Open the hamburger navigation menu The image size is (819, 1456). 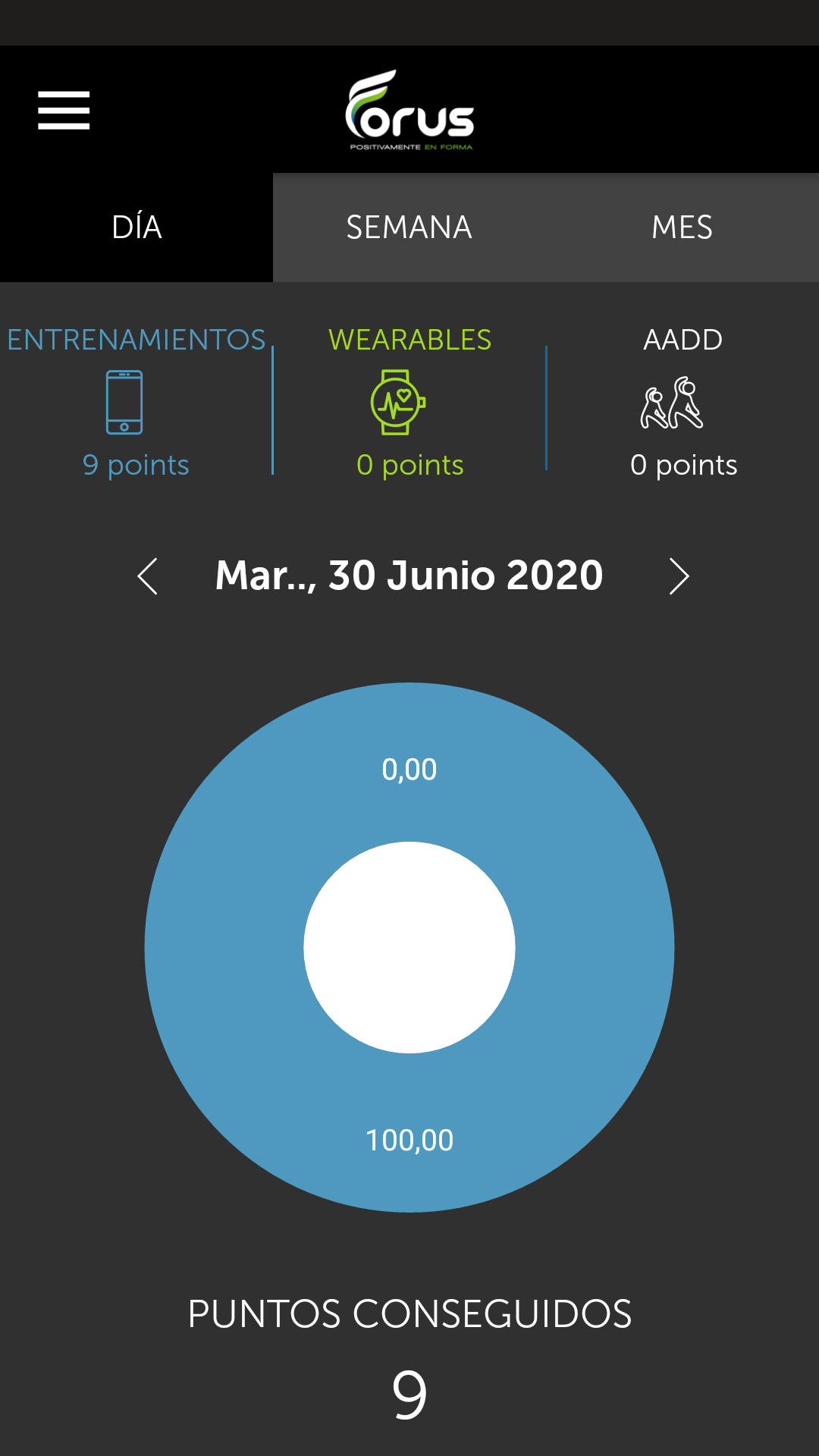click(x=64, y=111)
